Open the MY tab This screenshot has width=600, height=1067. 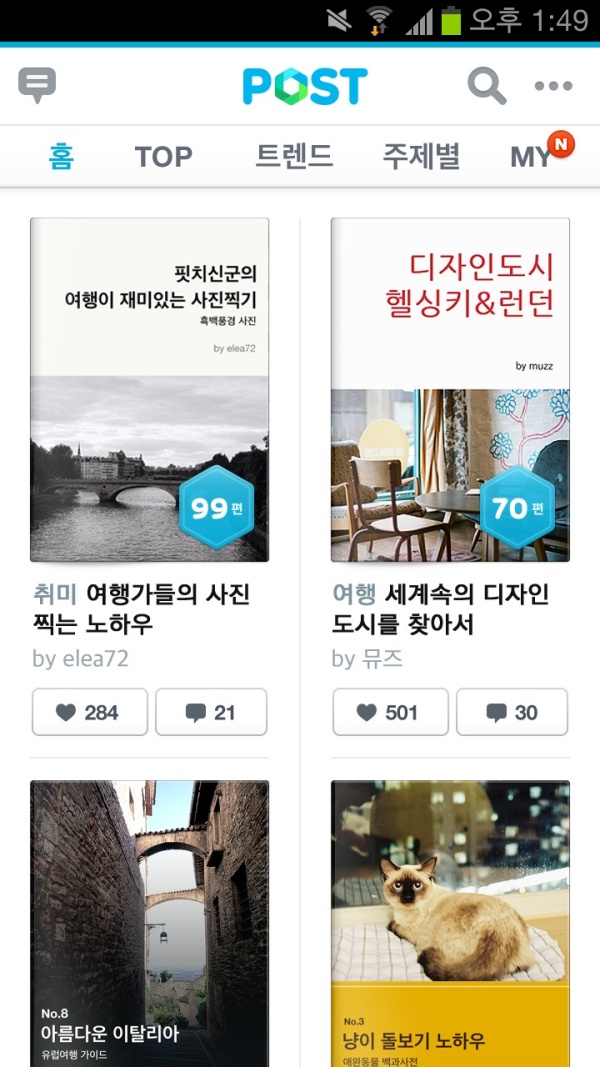tap(532, 157)
